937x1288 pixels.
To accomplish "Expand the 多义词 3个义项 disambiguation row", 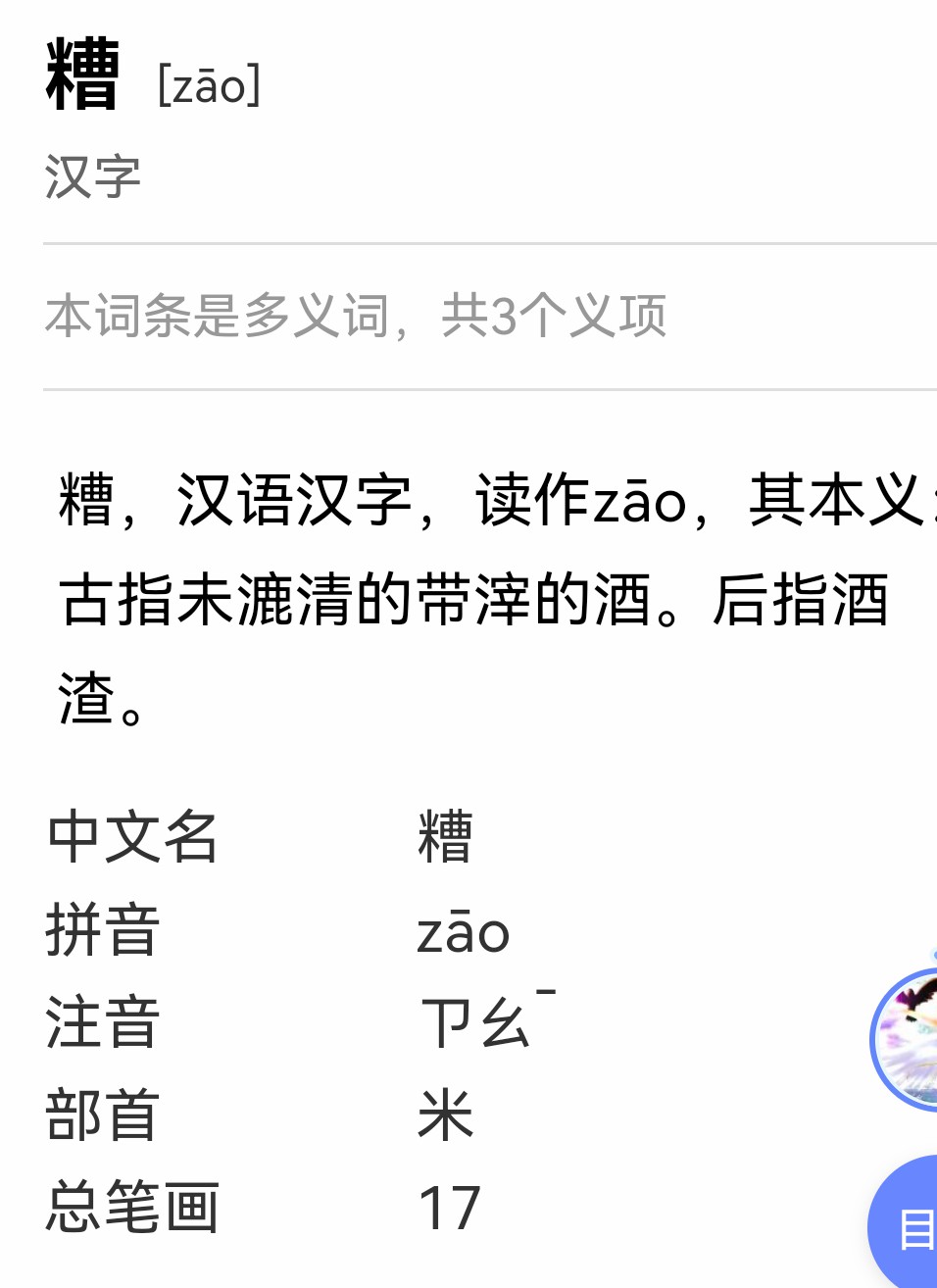I will [356, 317].
